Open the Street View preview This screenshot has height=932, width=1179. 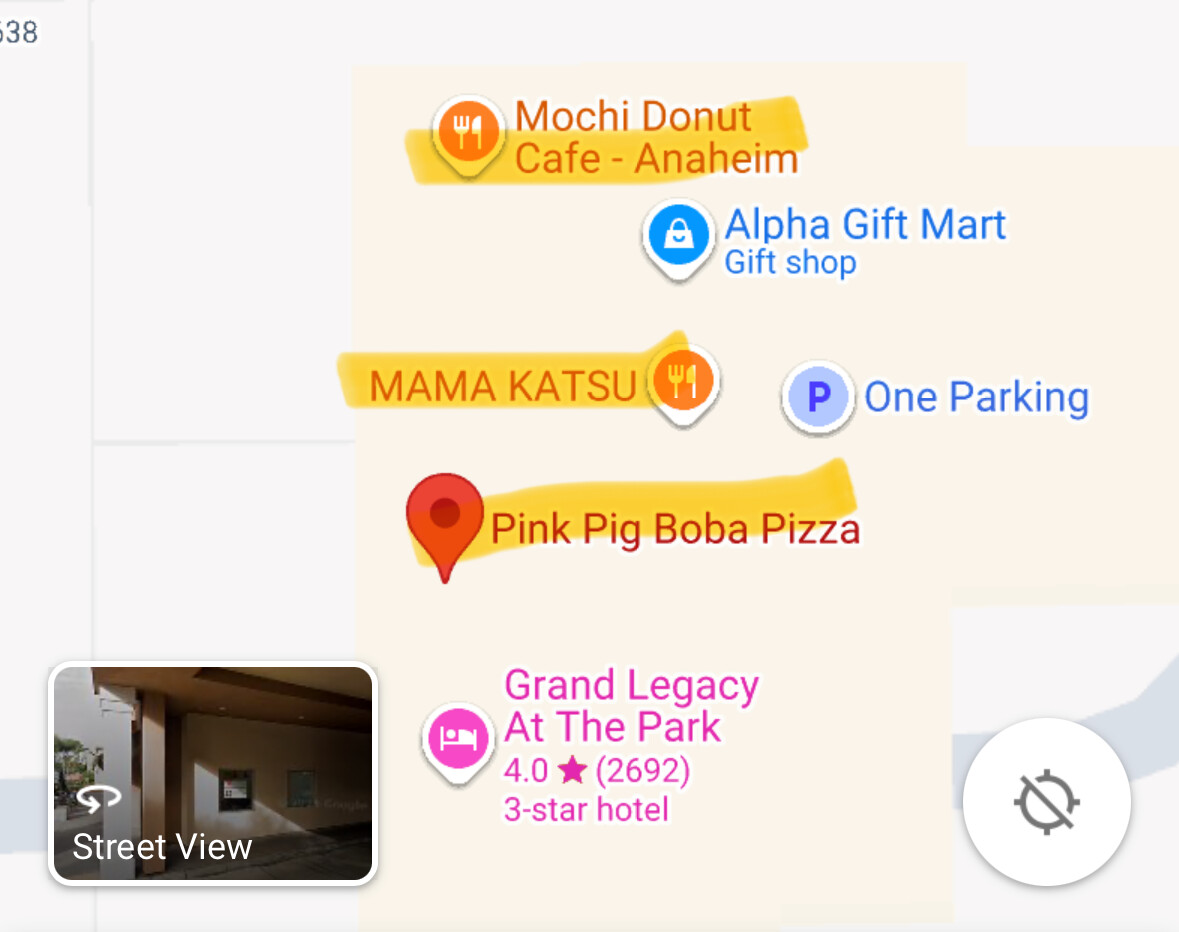tap(212, 774)
